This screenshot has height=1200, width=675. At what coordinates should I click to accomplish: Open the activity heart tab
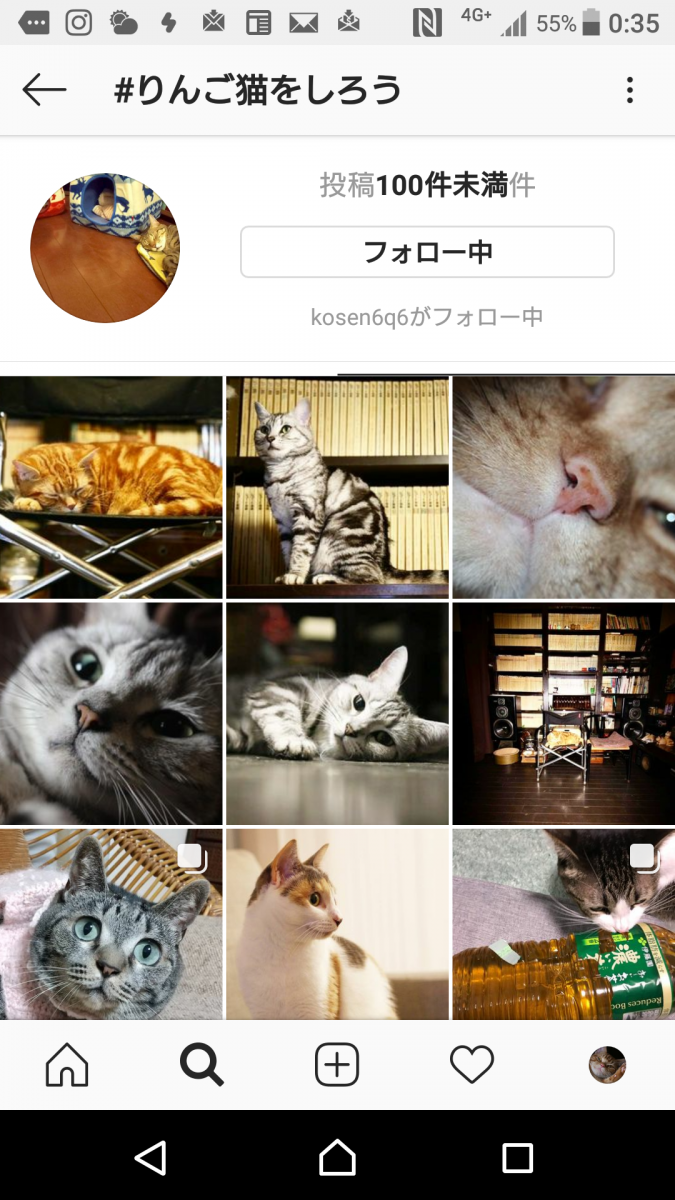coord(472,1066)
